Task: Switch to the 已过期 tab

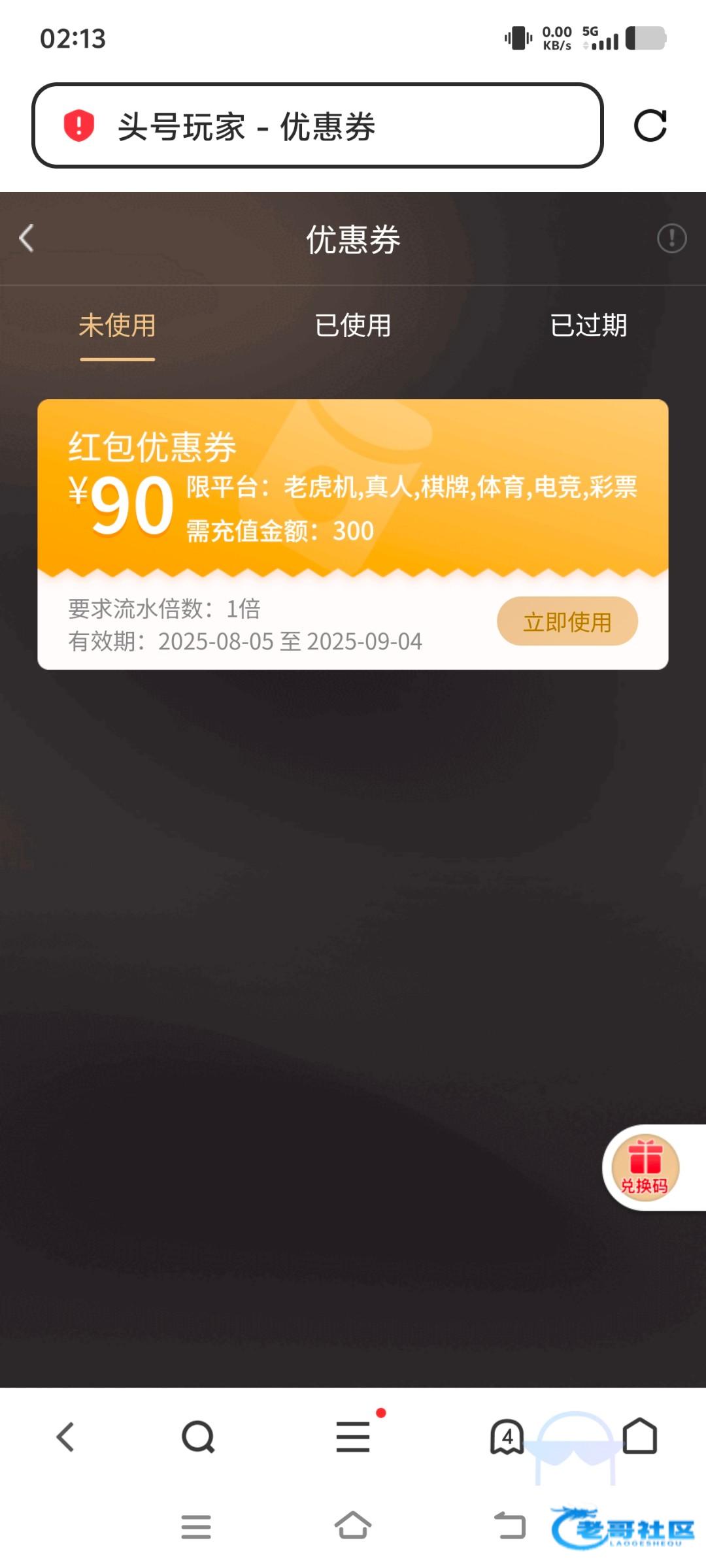Action: point(588,325)
